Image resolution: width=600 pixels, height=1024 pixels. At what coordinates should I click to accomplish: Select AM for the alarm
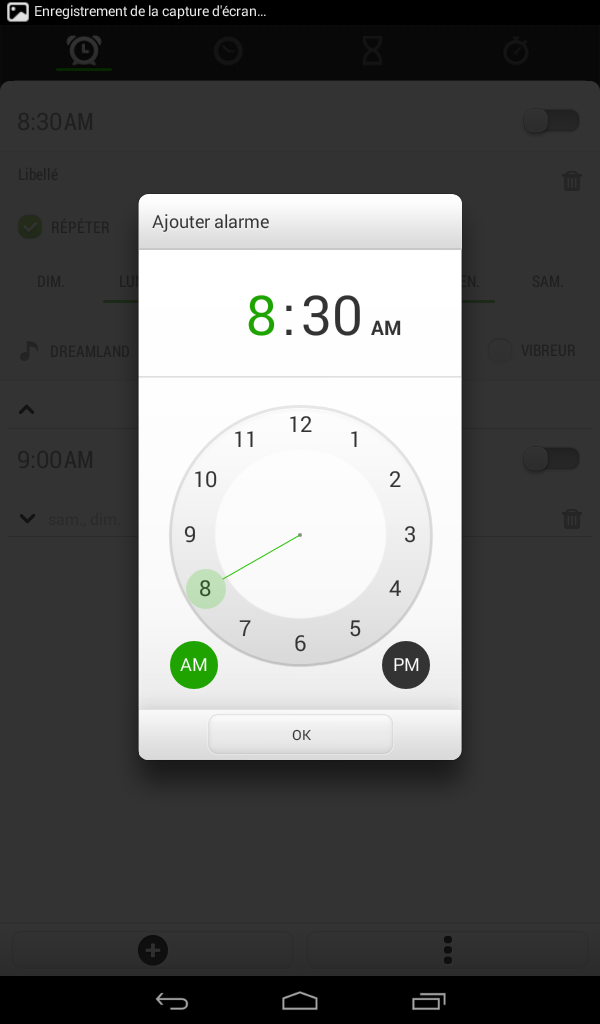[194, 665]
